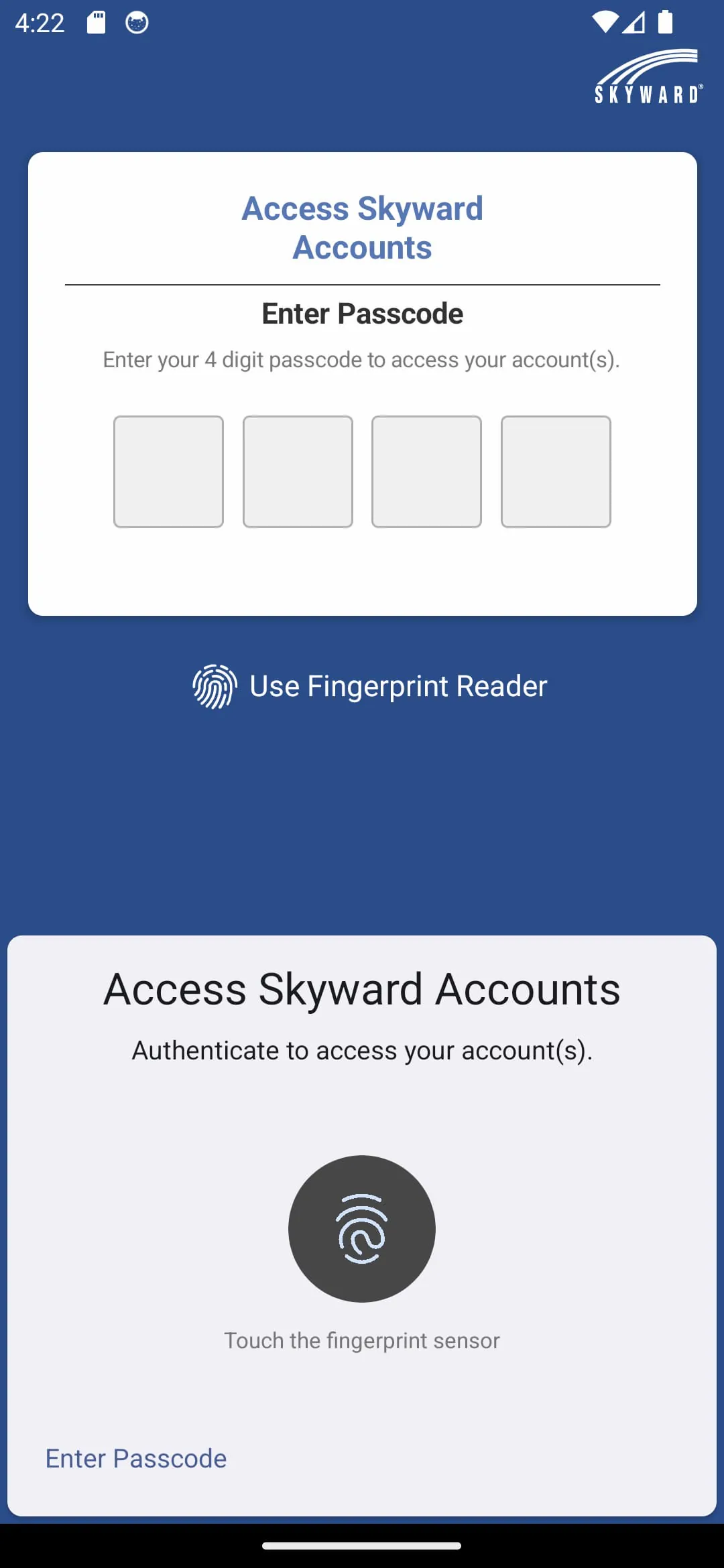Activate the Use Fingerprint Reader option

[398, 685]
